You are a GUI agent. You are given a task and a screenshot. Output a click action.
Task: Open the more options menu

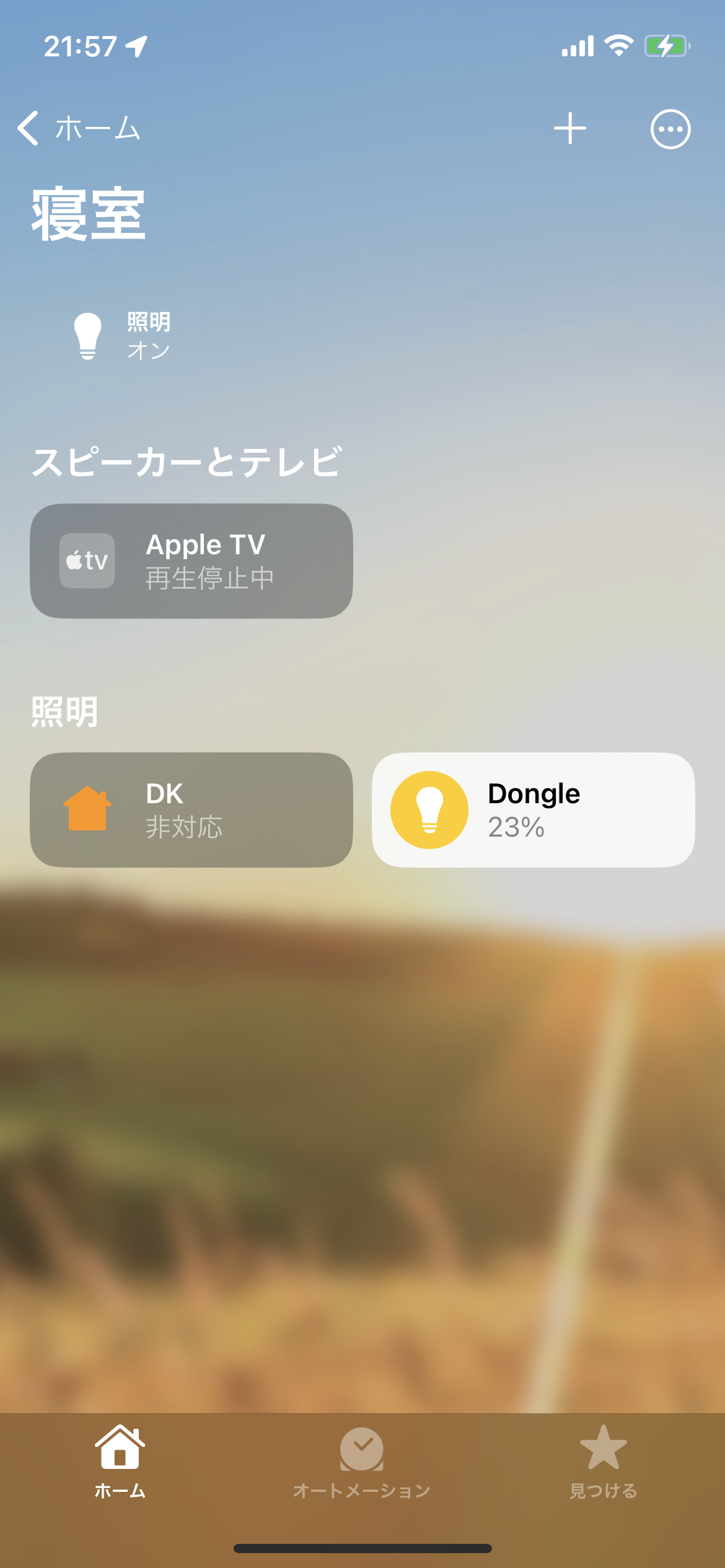coord(670,129)
